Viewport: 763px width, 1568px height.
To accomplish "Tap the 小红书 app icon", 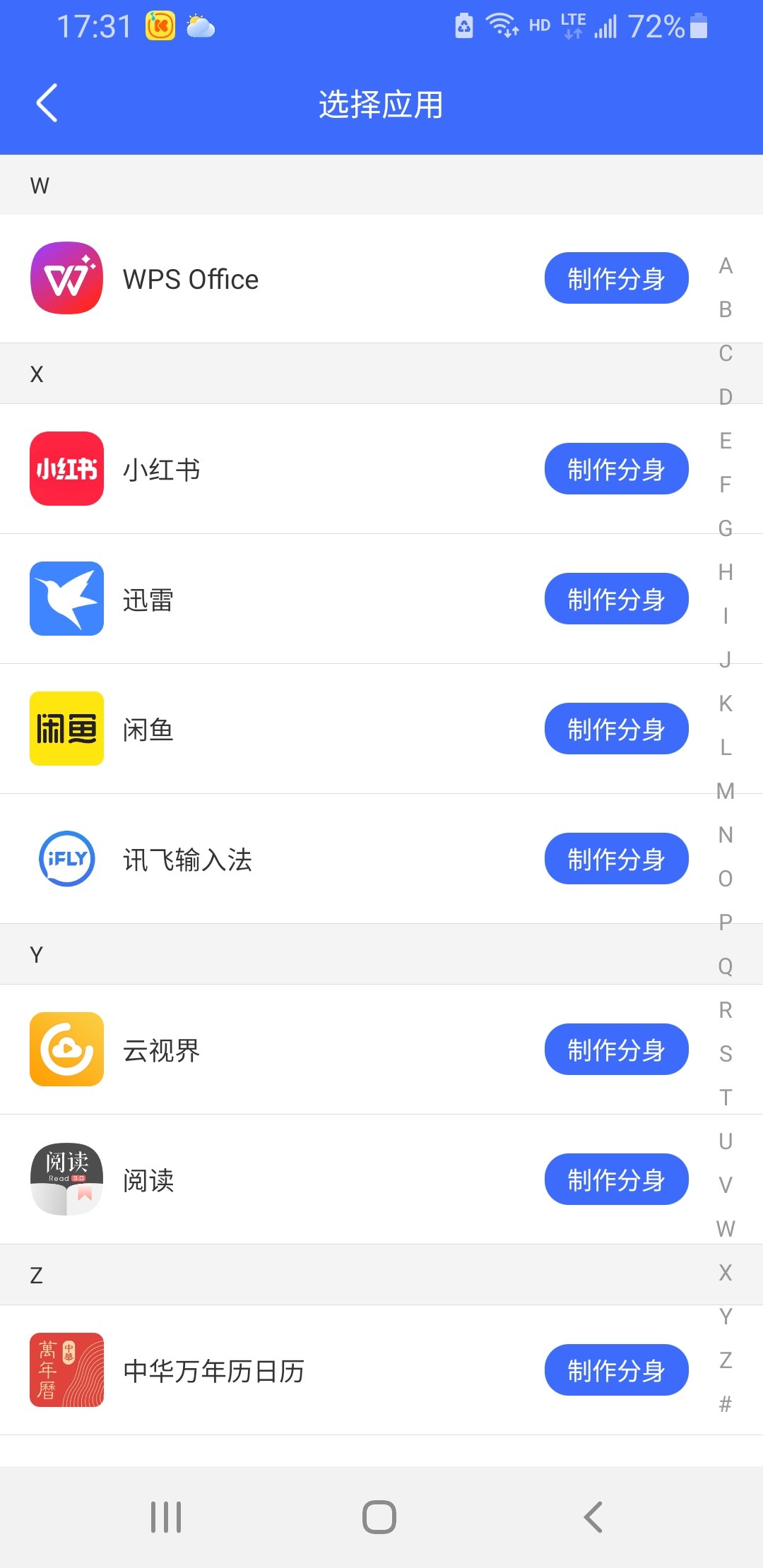I will click(66, 468).
